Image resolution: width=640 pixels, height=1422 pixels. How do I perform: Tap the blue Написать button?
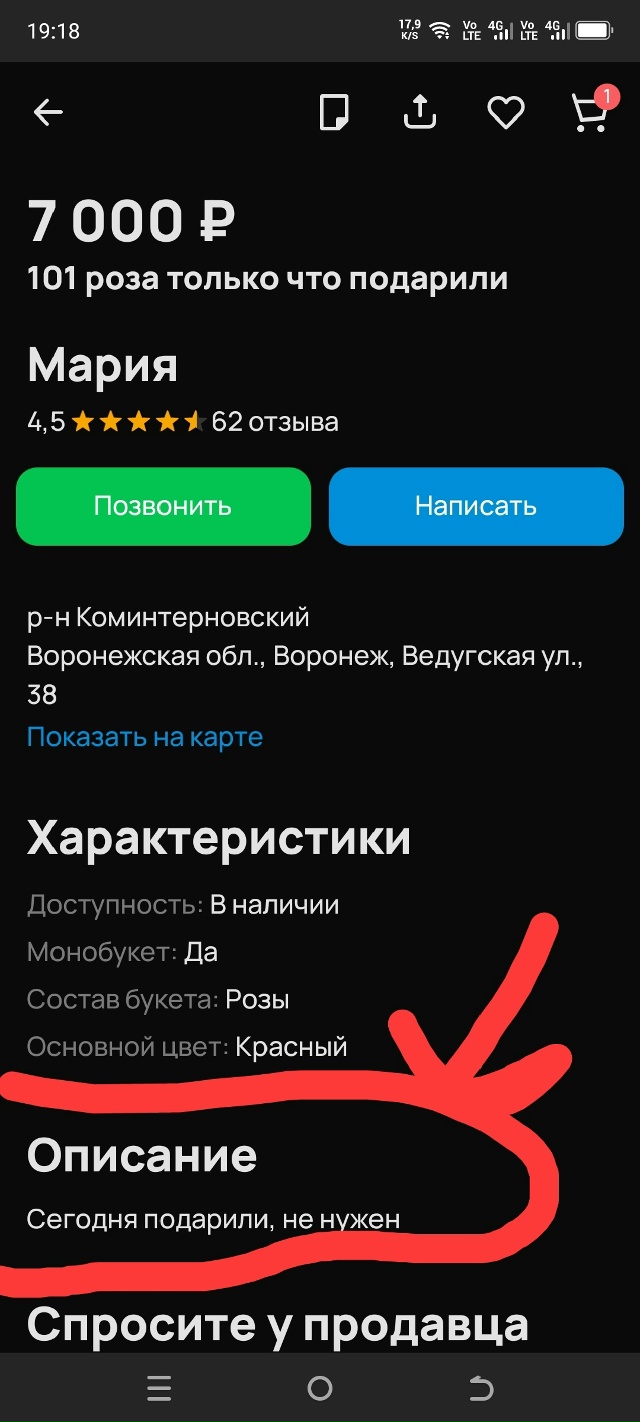pyautogui.click(x=476, y=506)
